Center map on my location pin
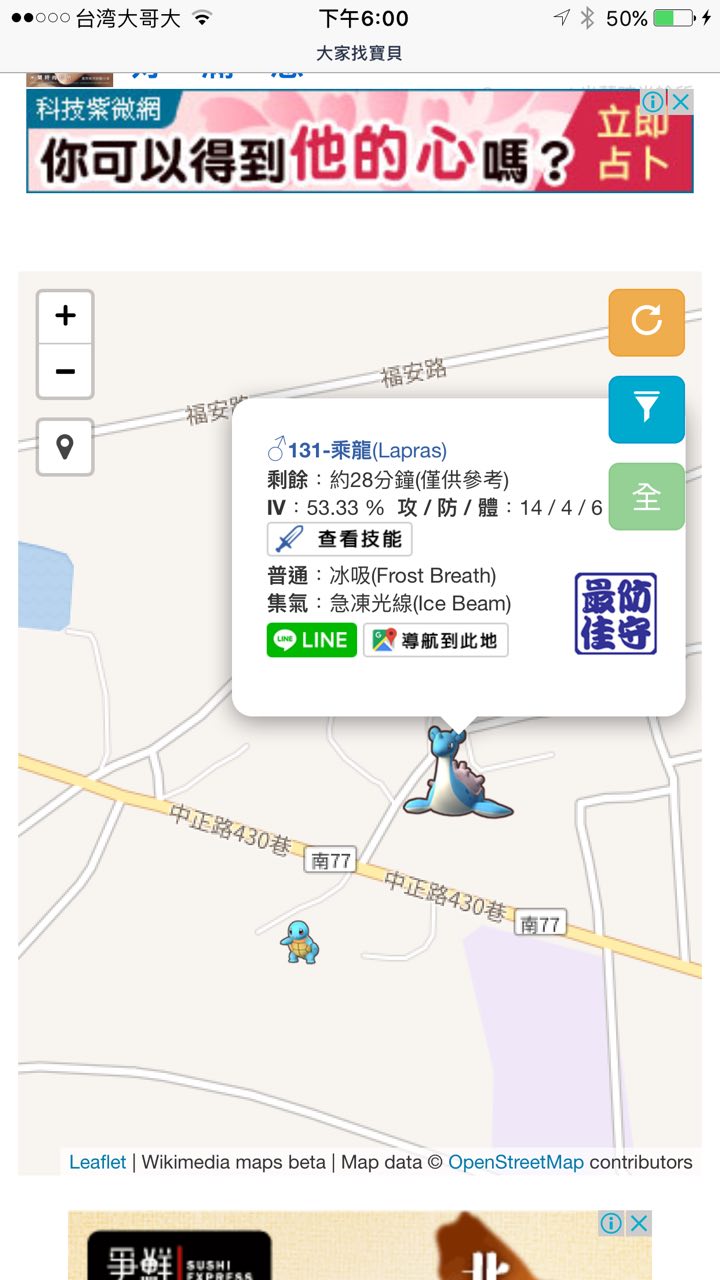This screenshot has height=1280, width=720. pyautogui.click(x=65, y=446)
